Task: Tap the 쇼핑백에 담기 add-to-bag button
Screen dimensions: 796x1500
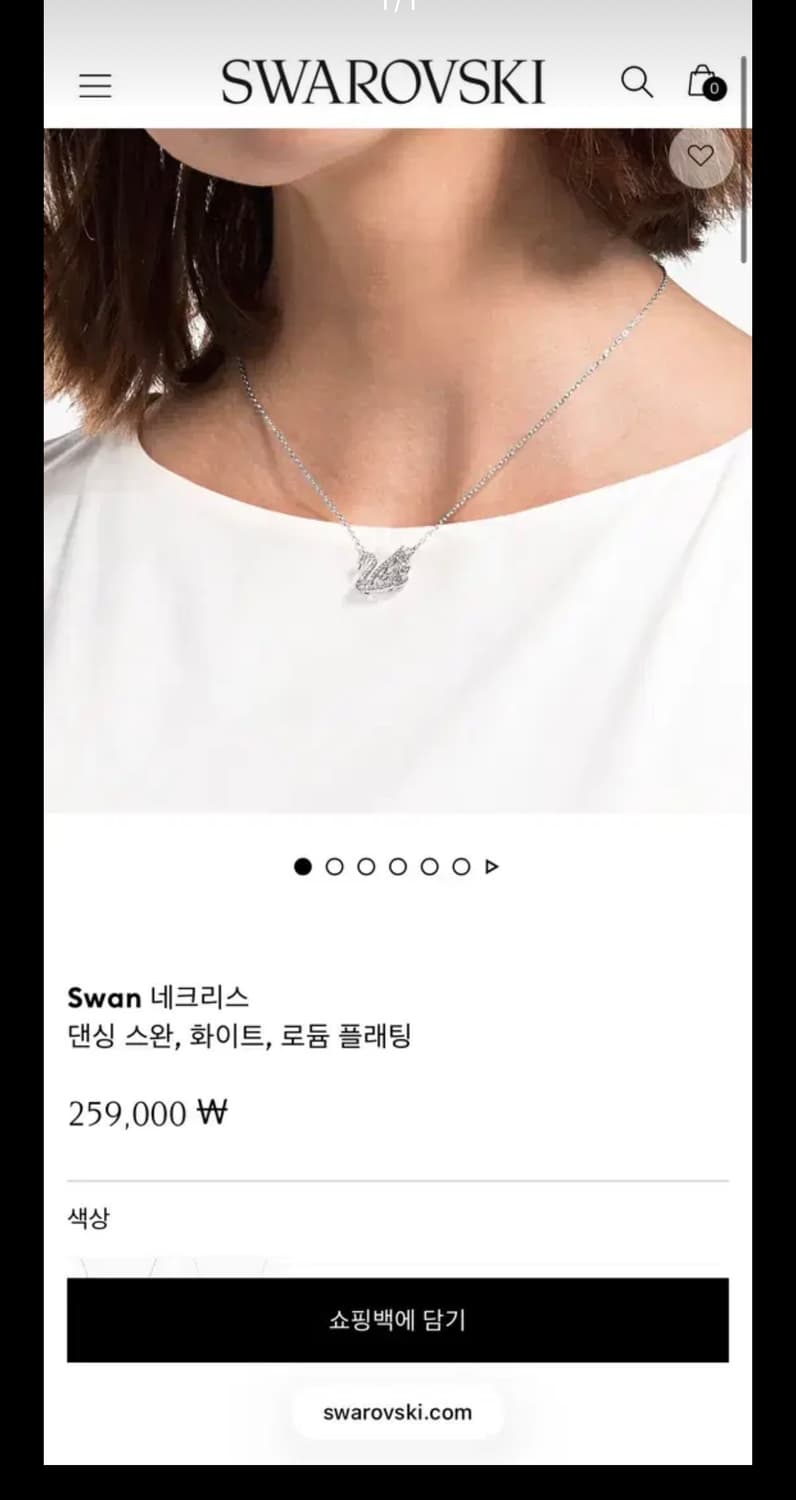Action: point(398,1320)
